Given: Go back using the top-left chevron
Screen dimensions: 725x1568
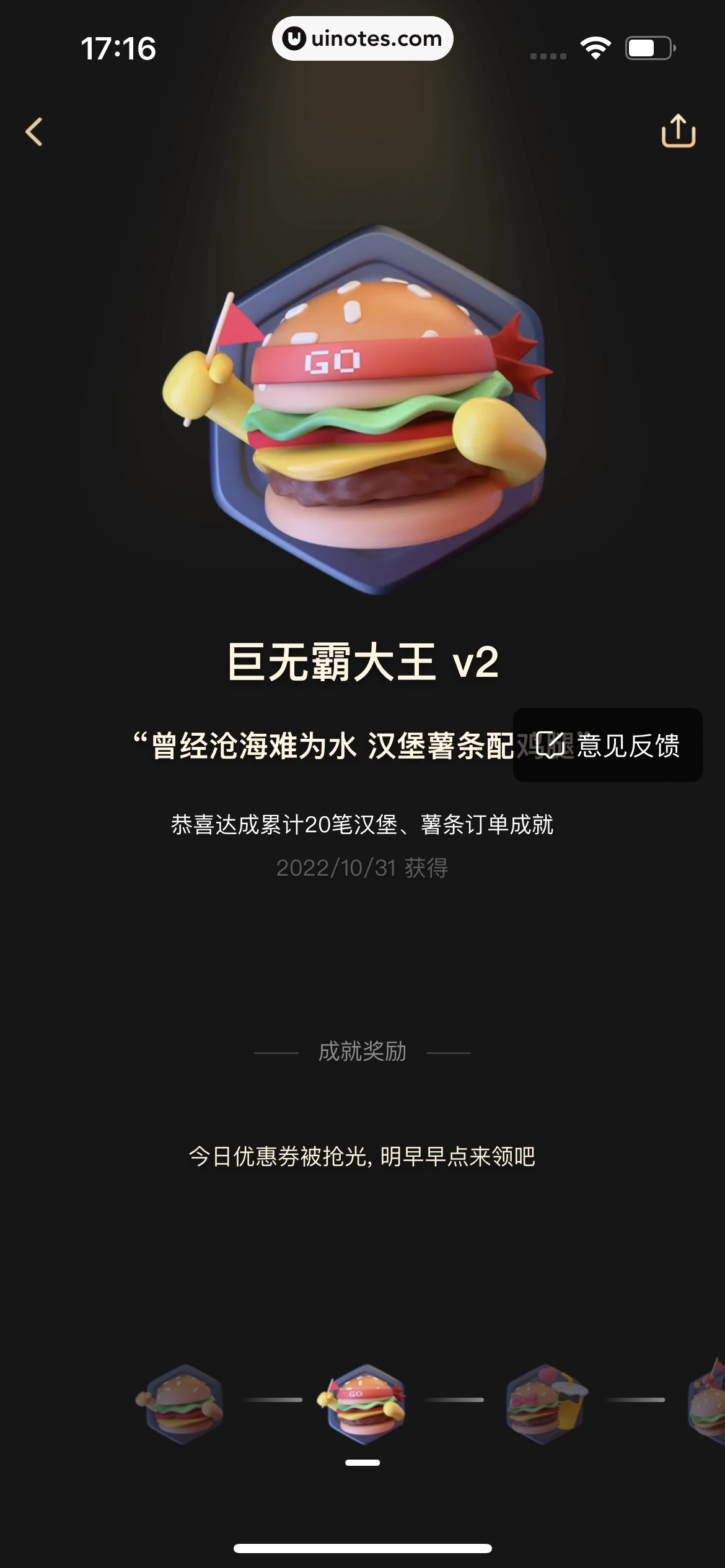Looking at the screenshot, I should 35,130.
